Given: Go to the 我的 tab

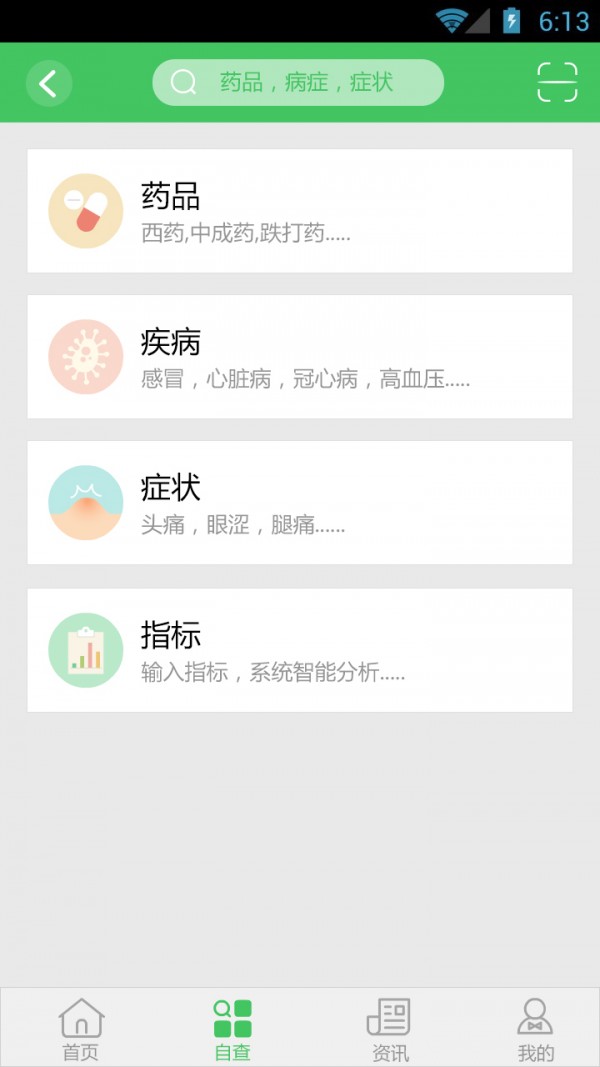Looking at the screenshot, I should point(535,1029).
